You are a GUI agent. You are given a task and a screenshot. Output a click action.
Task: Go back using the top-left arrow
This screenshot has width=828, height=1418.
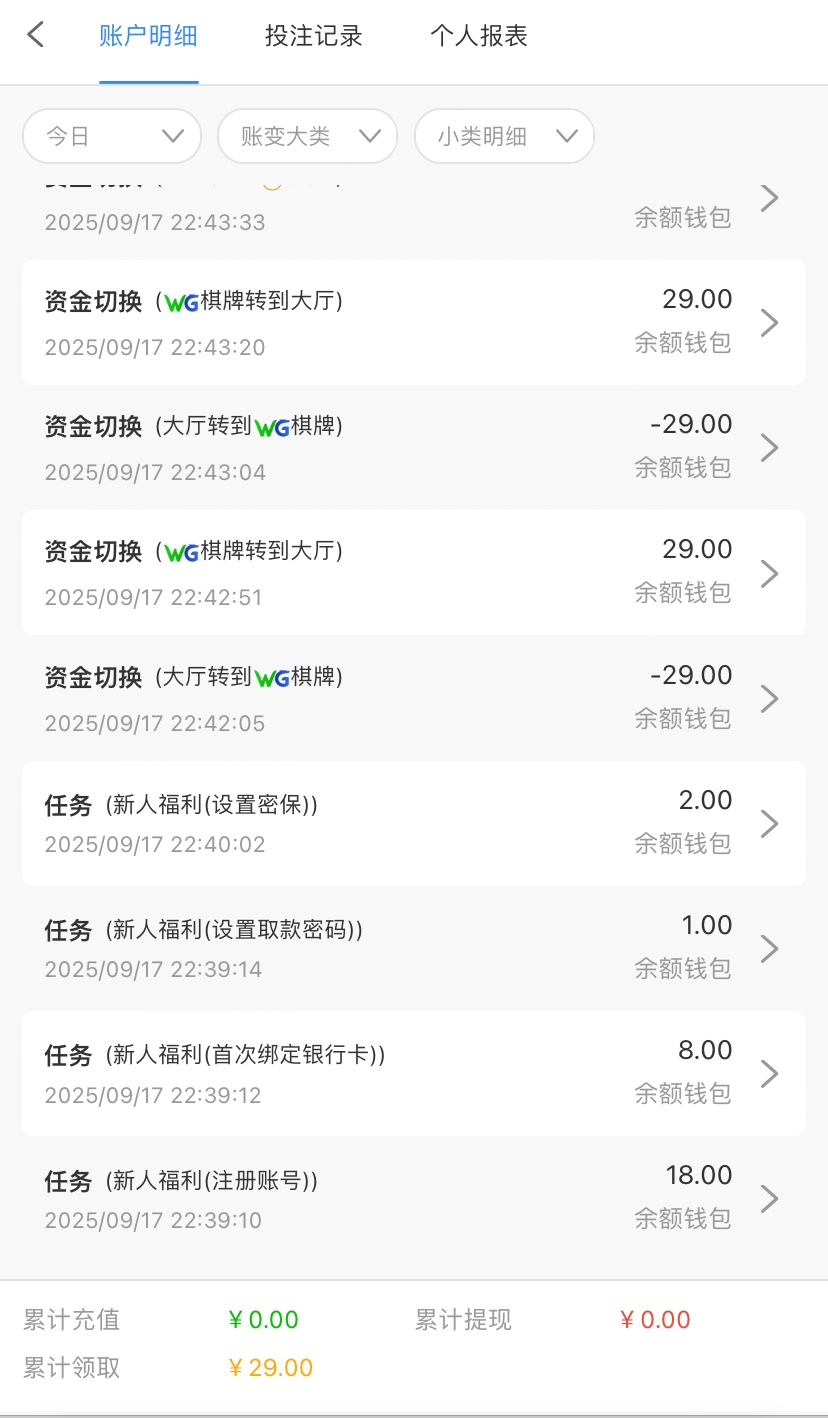[36, 36]
